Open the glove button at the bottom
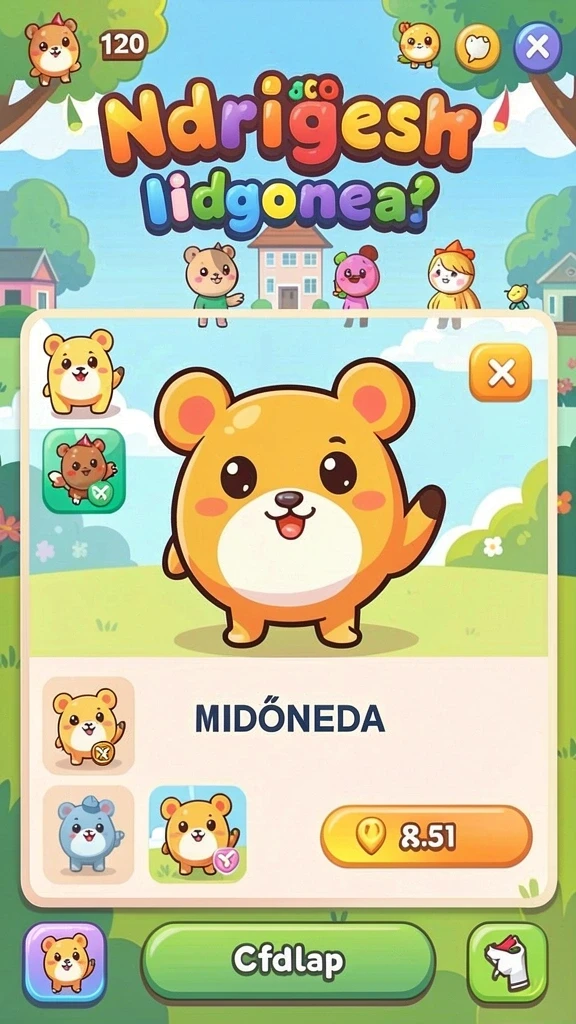This screenshot has width=576, height=1024. [x=507, y=963]
